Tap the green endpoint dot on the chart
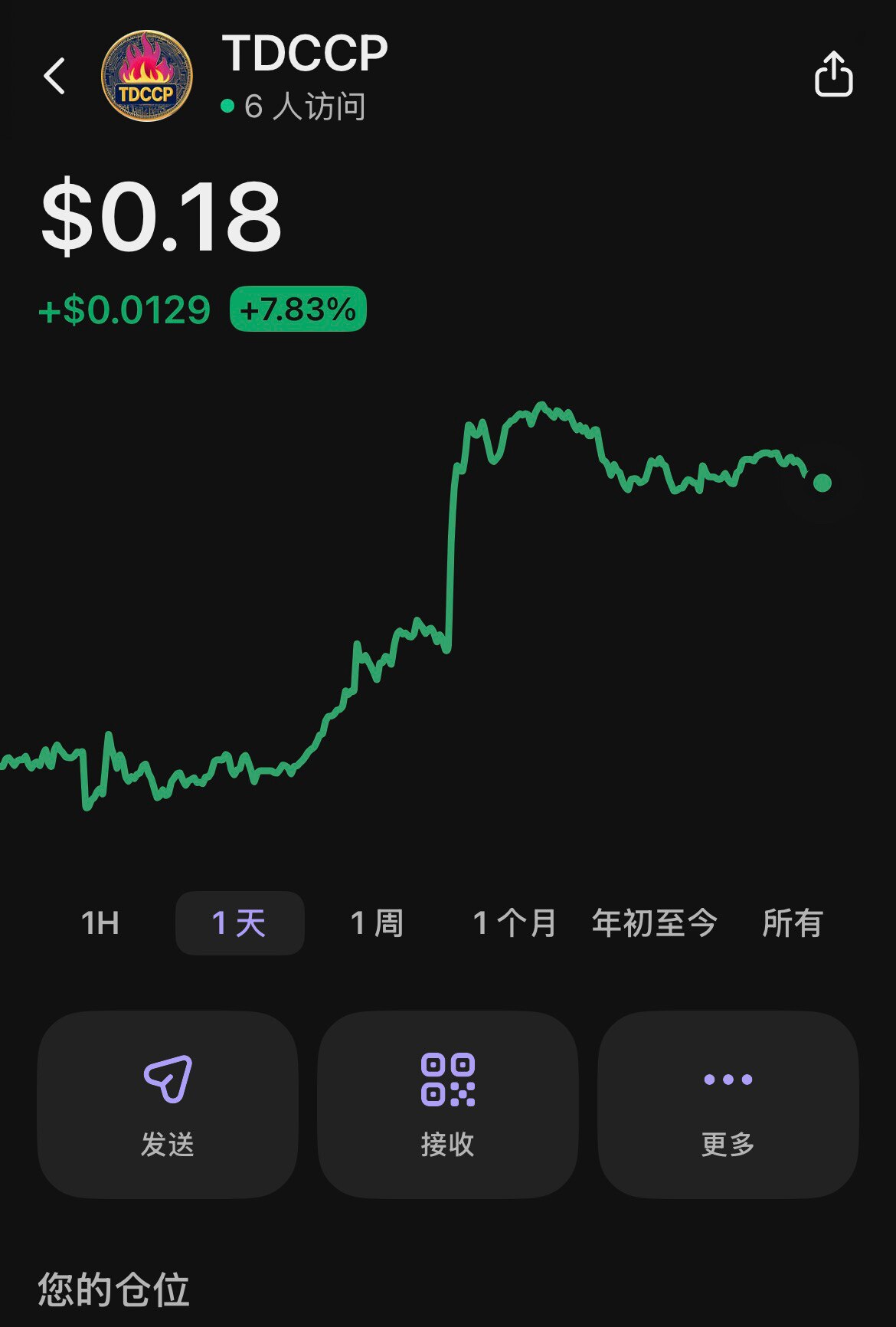The height and width of the screenshot is (1327, 896). [x=822, y=482]
